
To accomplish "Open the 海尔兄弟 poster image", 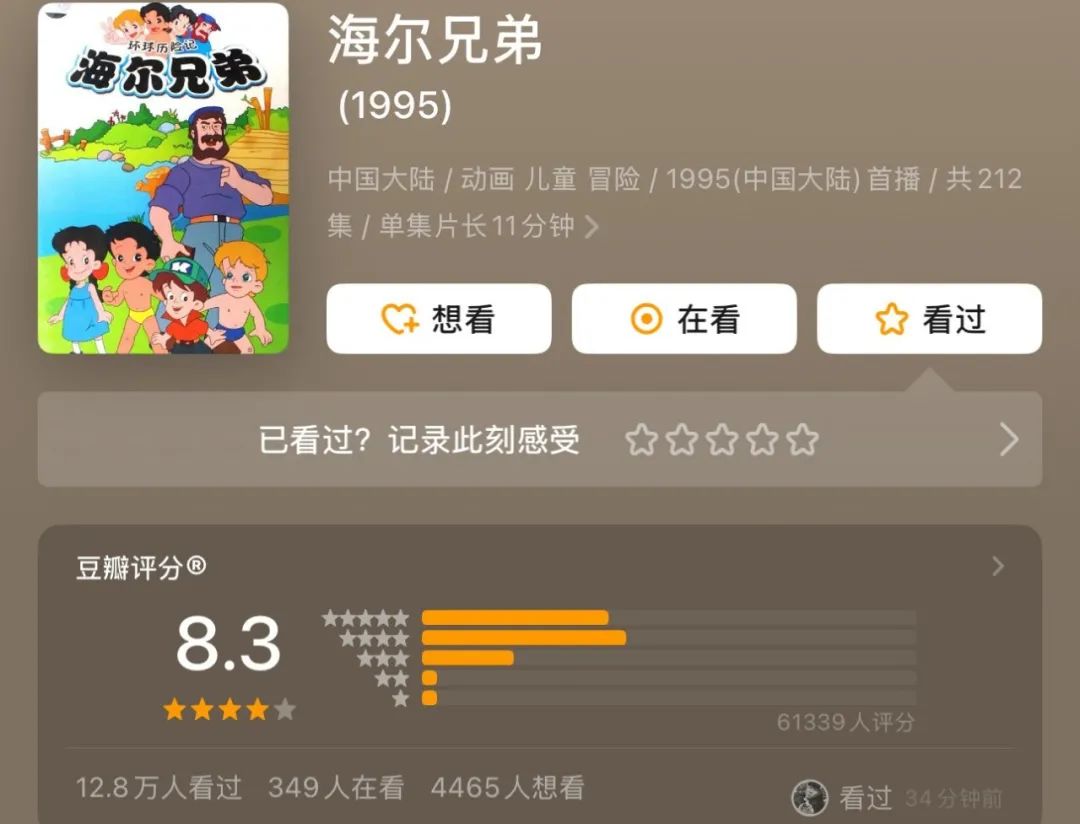I will 163,178.
